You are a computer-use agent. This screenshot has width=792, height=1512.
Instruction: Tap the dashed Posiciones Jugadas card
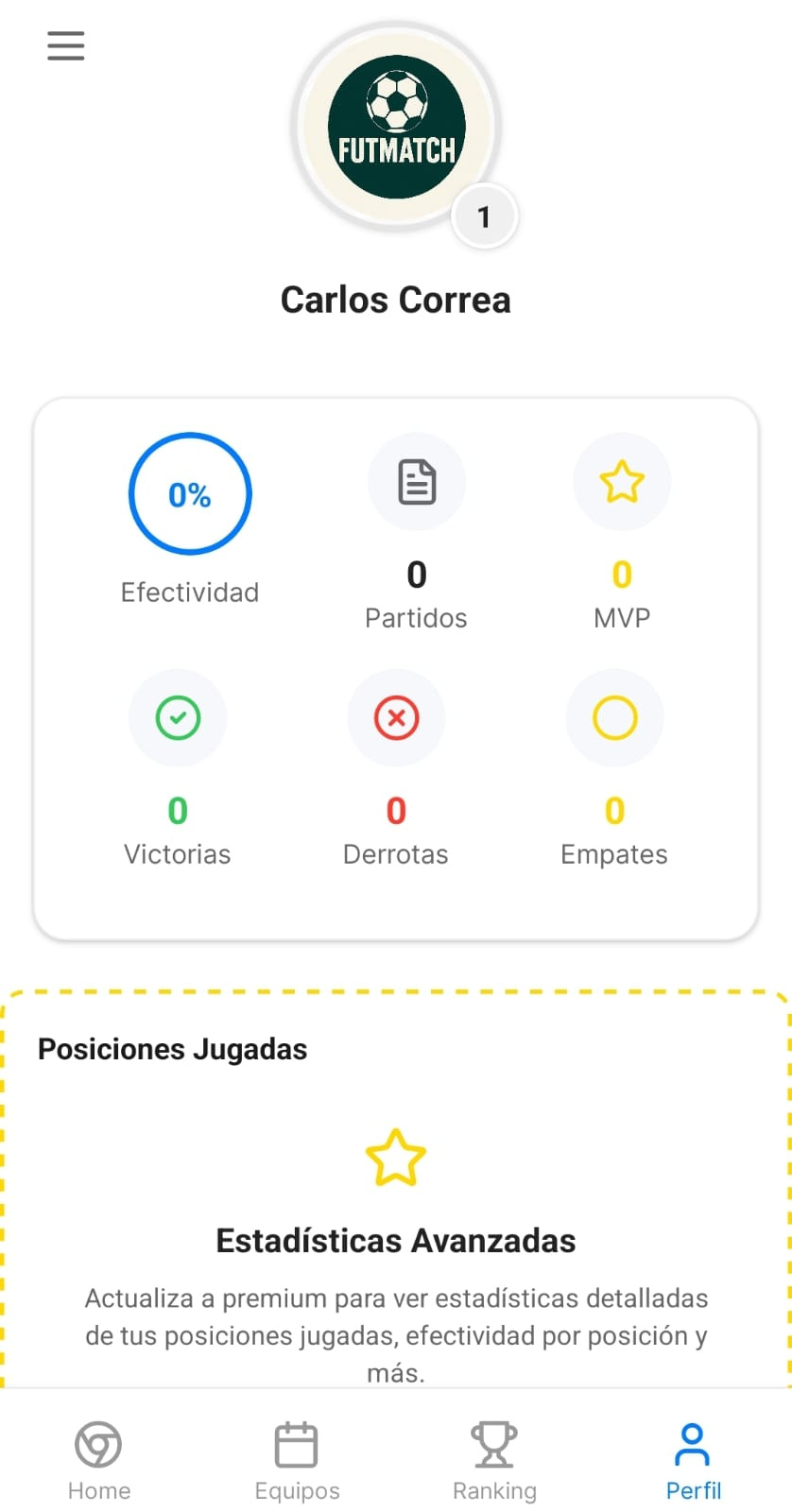pos(396,1181)
